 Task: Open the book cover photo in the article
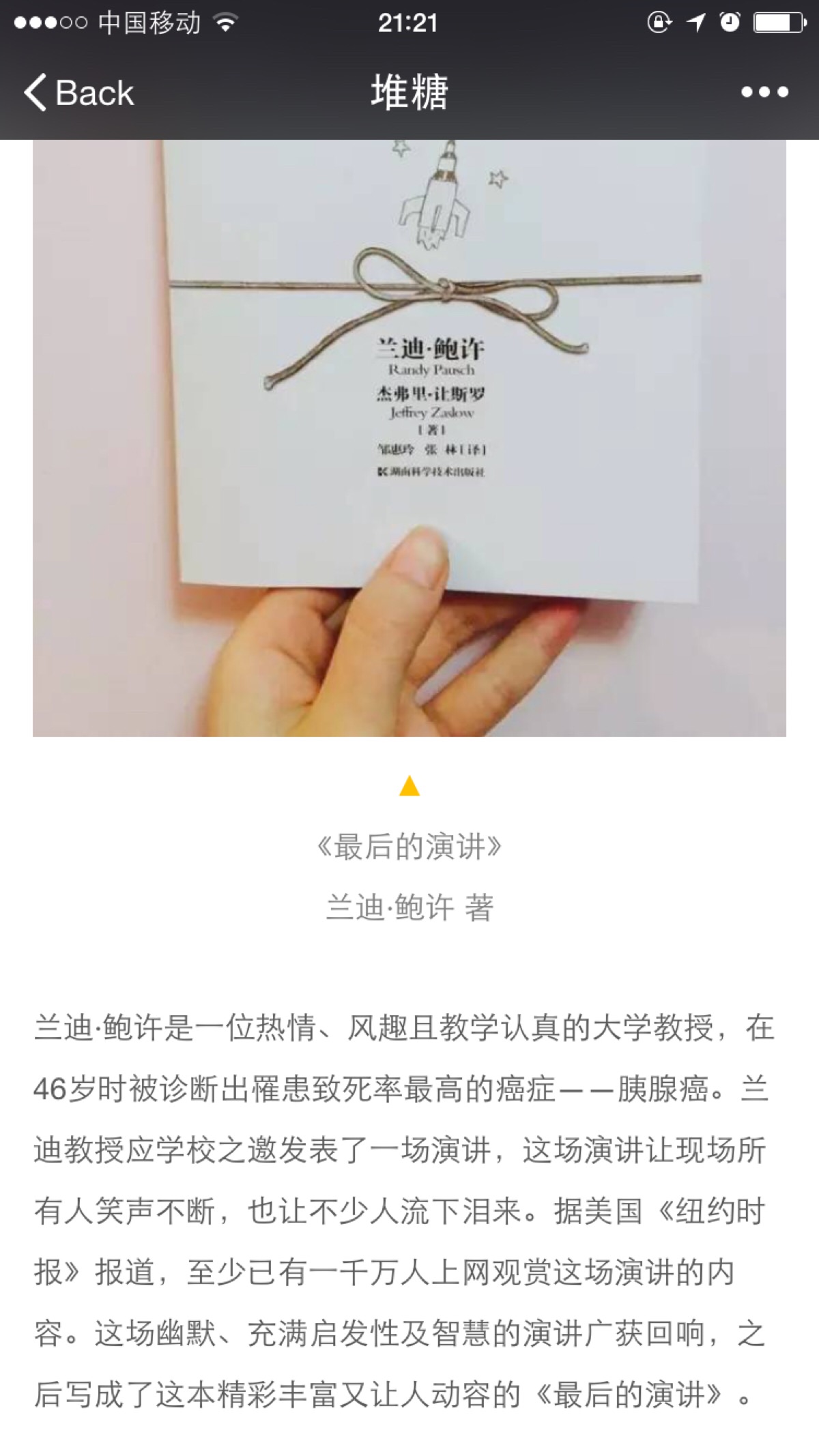coord(409,437)
